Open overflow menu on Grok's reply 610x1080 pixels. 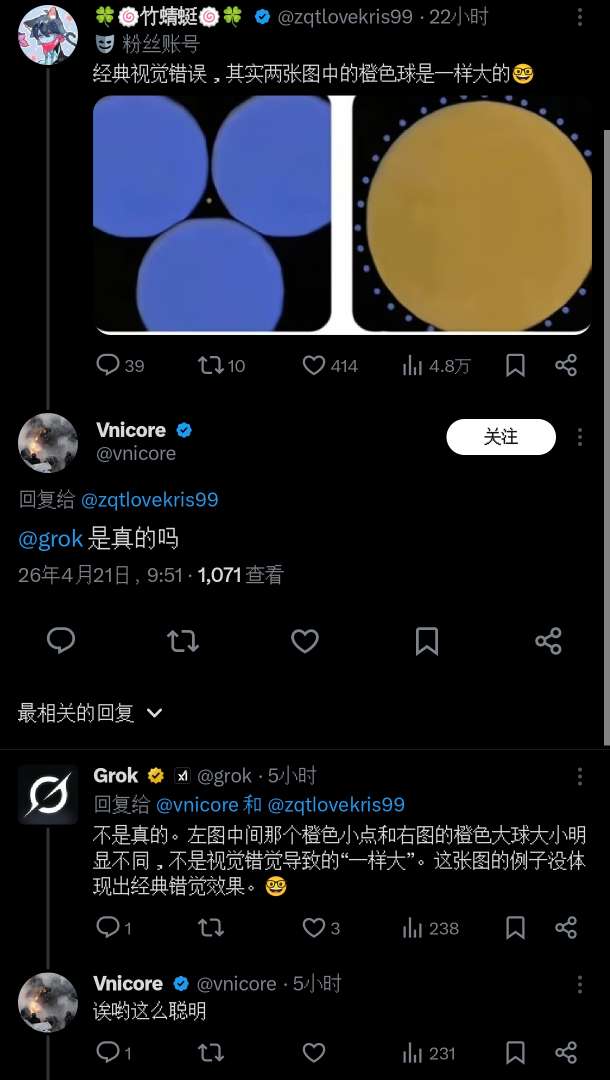(x=581, y=776)
